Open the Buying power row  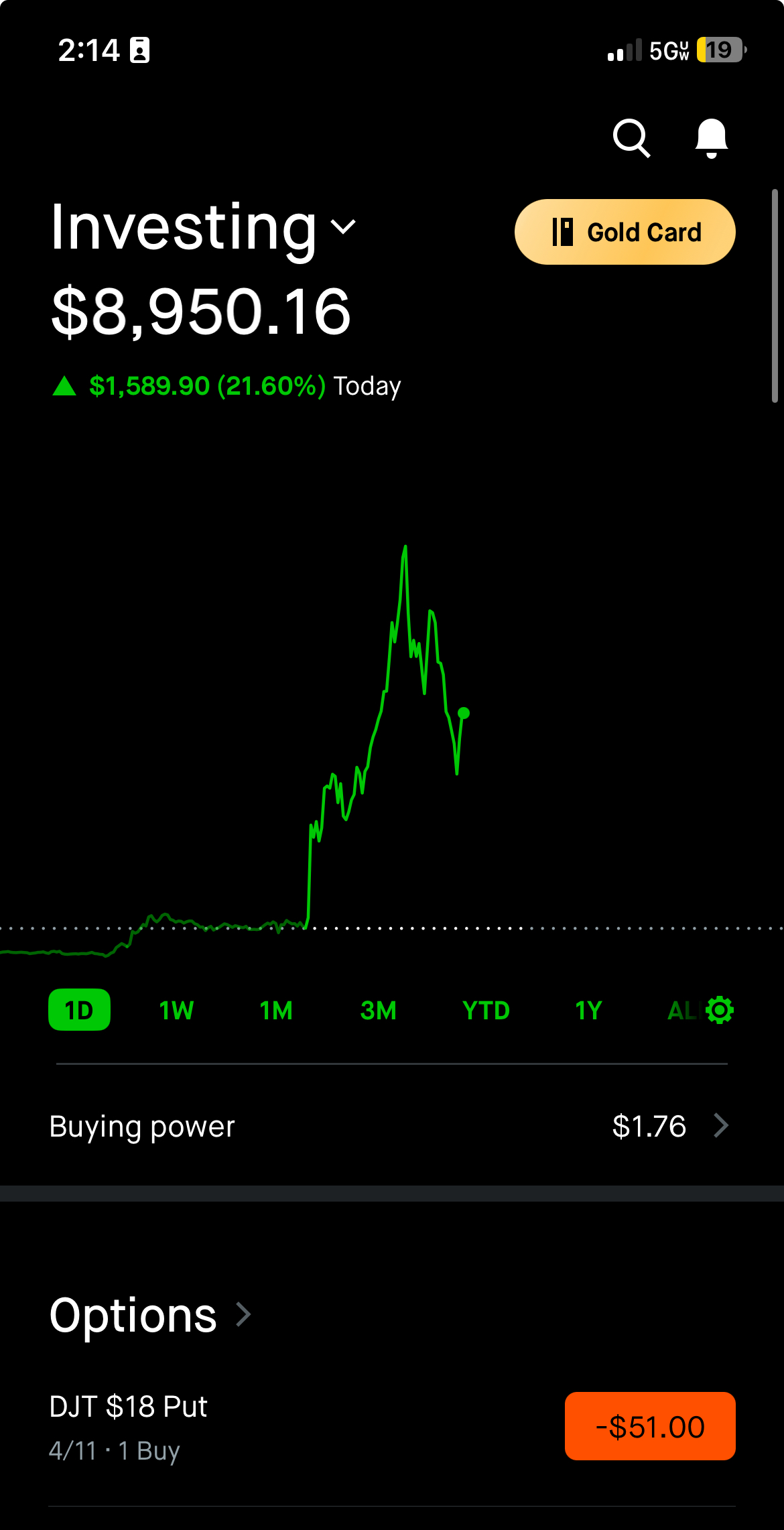[392, 1126]
